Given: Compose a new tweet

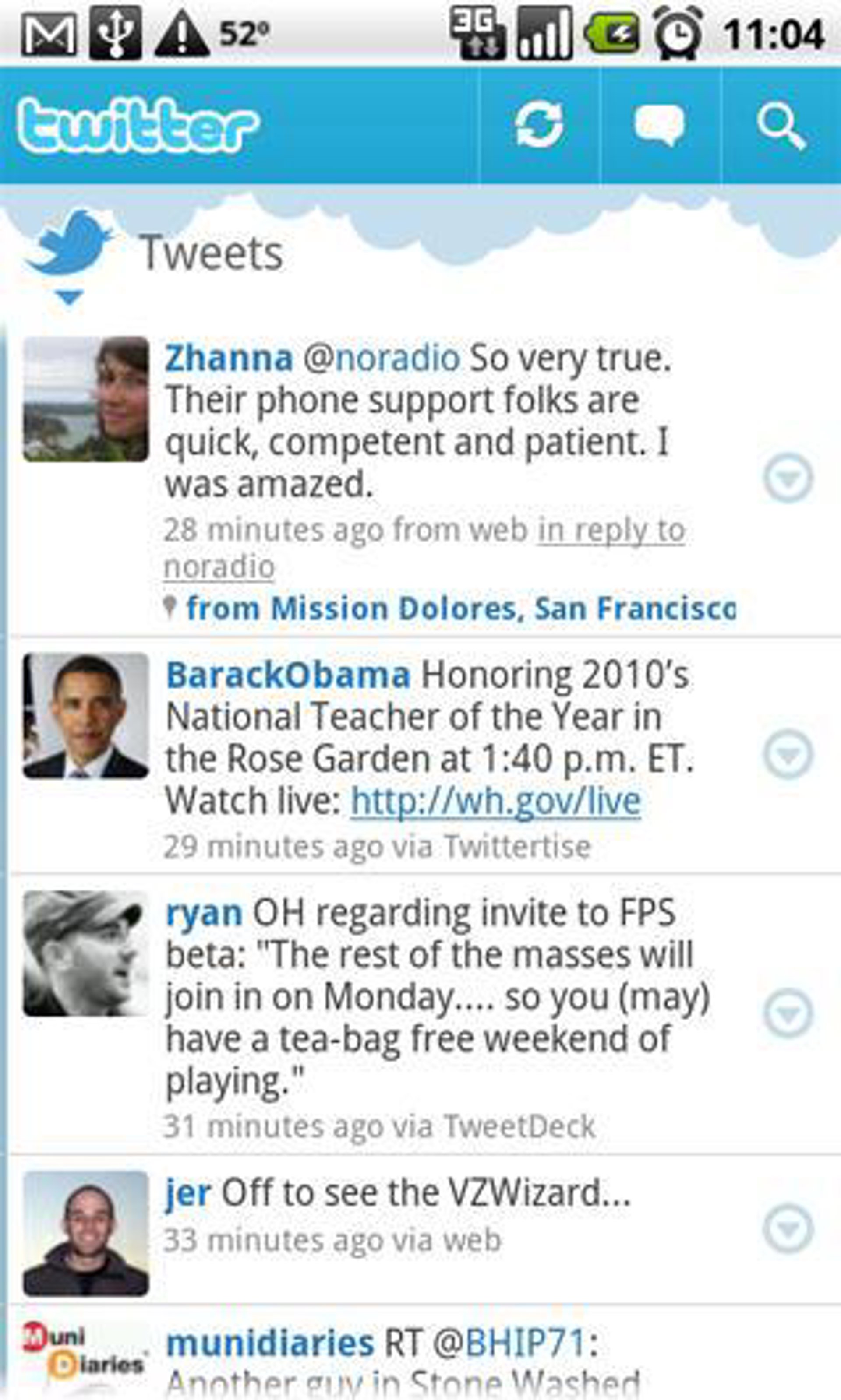Looking at the screenshot, I should click(659, 125).
